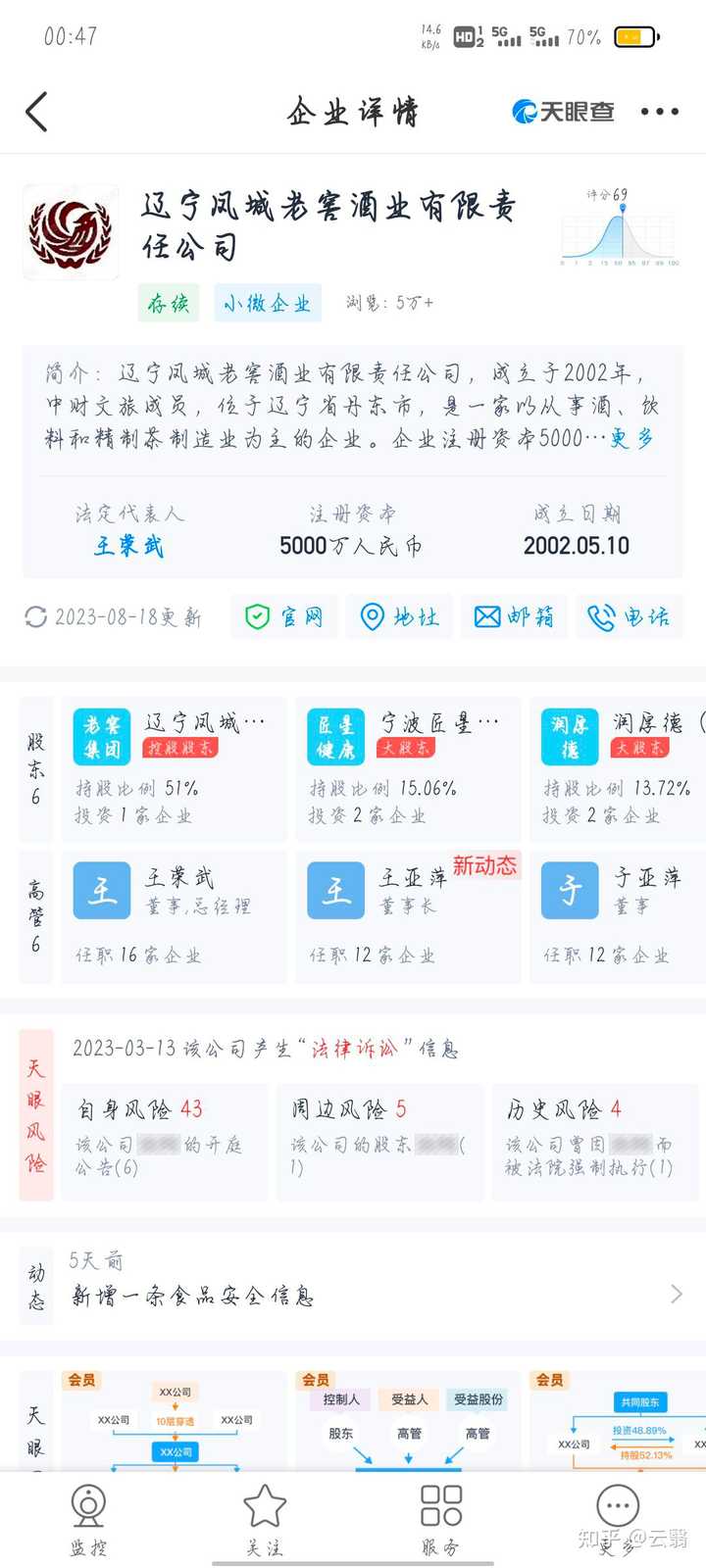The height and width of the screenshot is (1568, 706).
Task: View 周边风险 5 risk details
Action: click(379, 1141)
